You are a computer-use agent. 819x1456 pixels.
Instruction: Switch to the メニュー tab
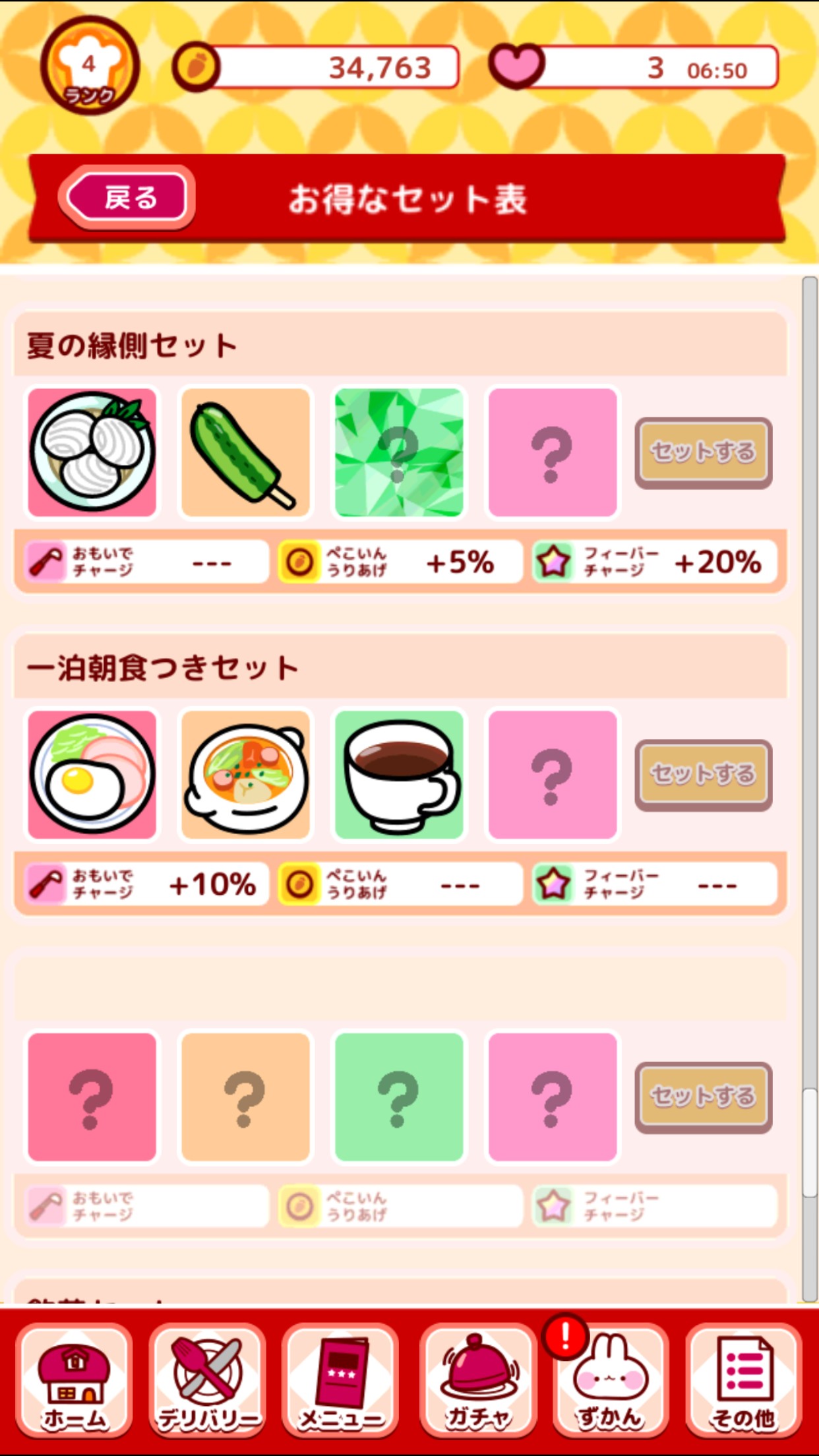pyautogui.click(x=341, y=1381)
